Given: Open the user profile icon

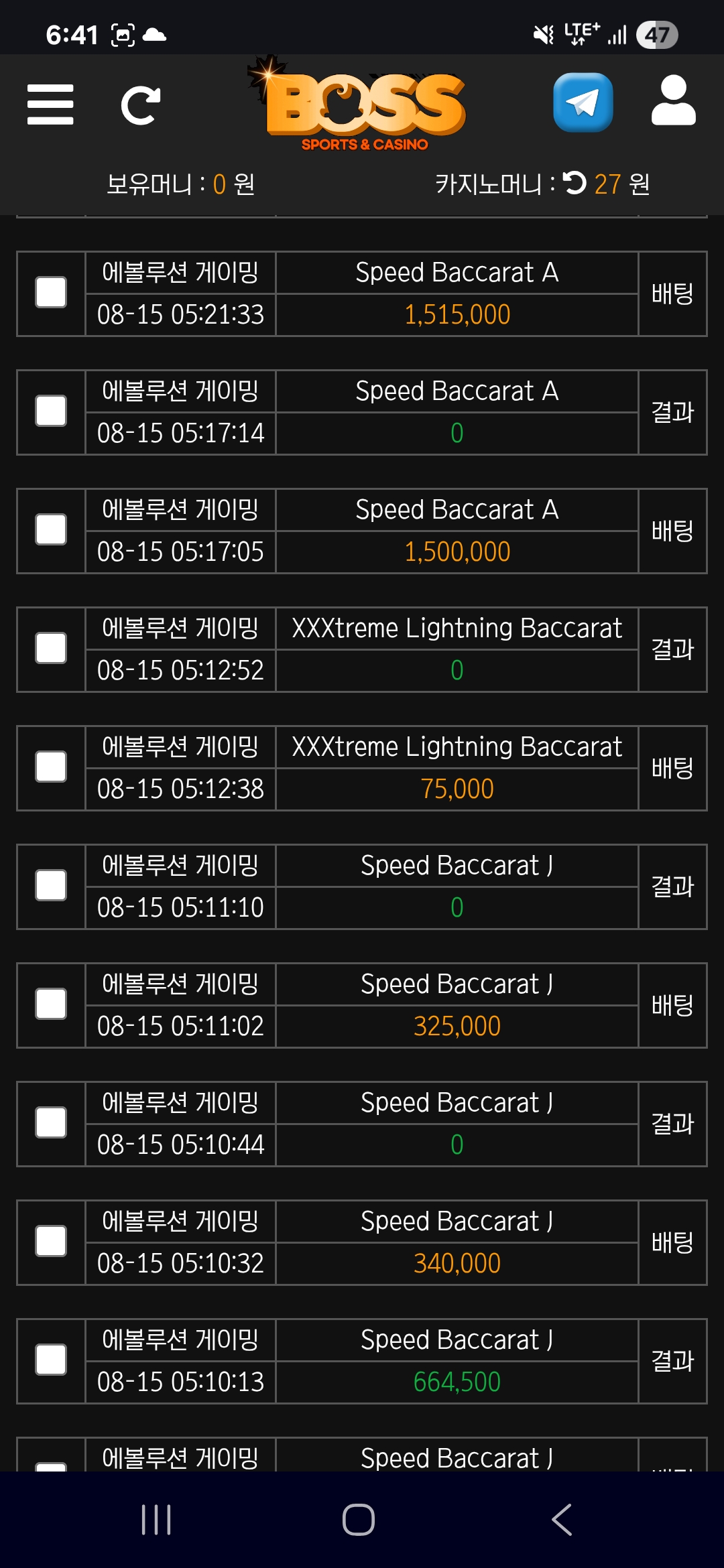Looking at the screenshot, I should tap(673, 101).
